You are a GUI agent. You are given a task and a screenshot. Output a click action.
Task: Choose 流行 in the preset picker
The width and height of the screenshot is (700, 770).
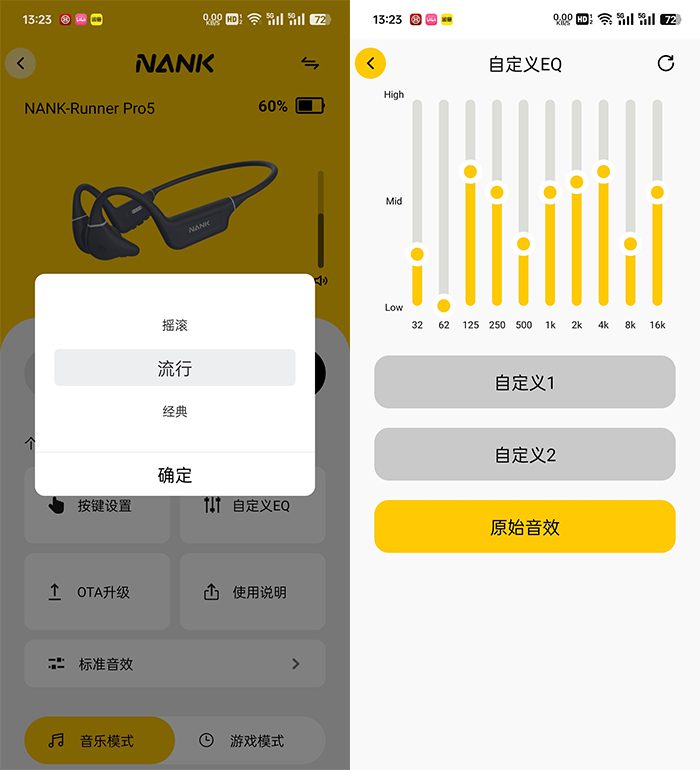point(175,368)
